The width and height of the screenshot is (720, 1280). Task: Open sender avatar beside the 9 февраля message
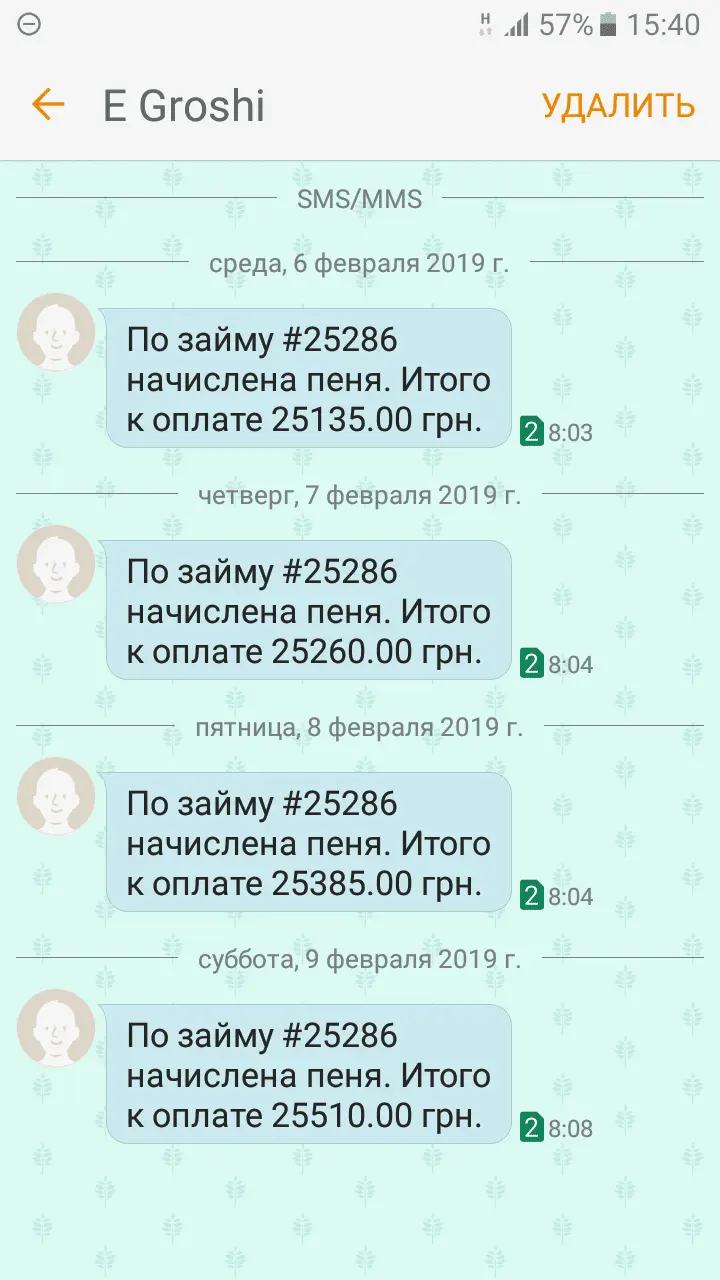click(x=56, y=1028)
